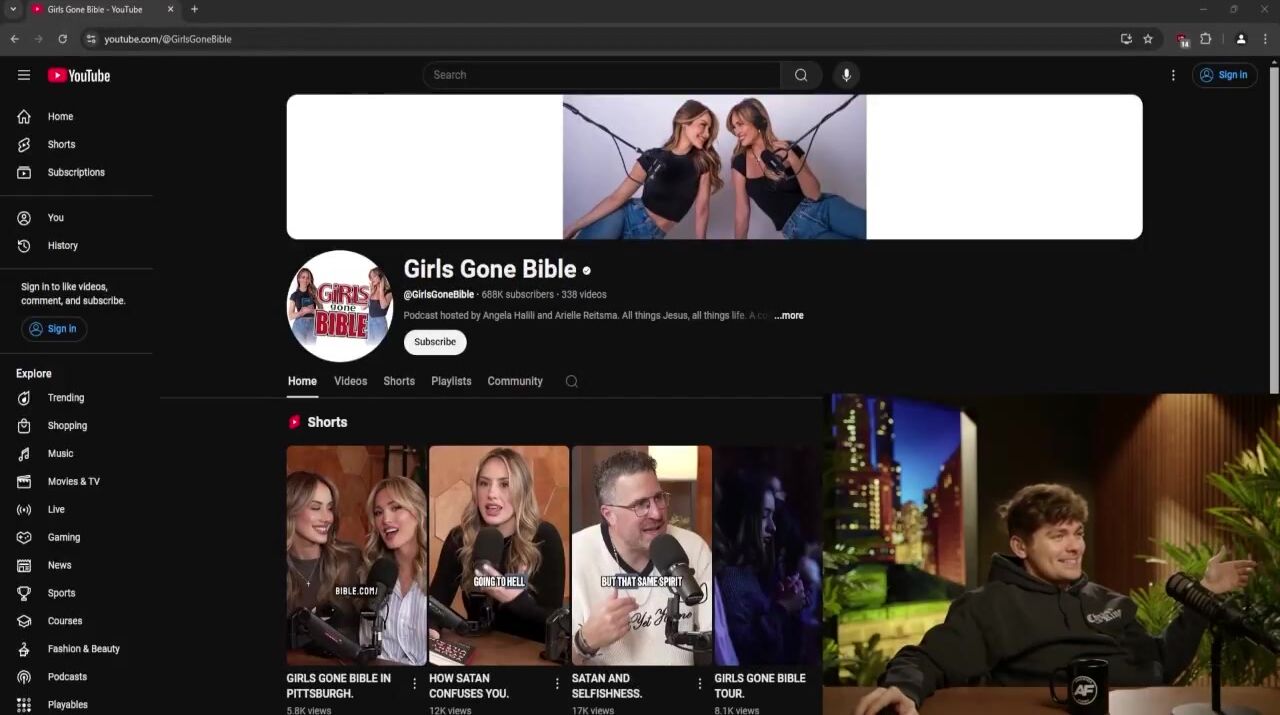The width and height of the screenshot is (1280, 715).
Task: Switch to the Community tab
Action: tap(515, 381)
